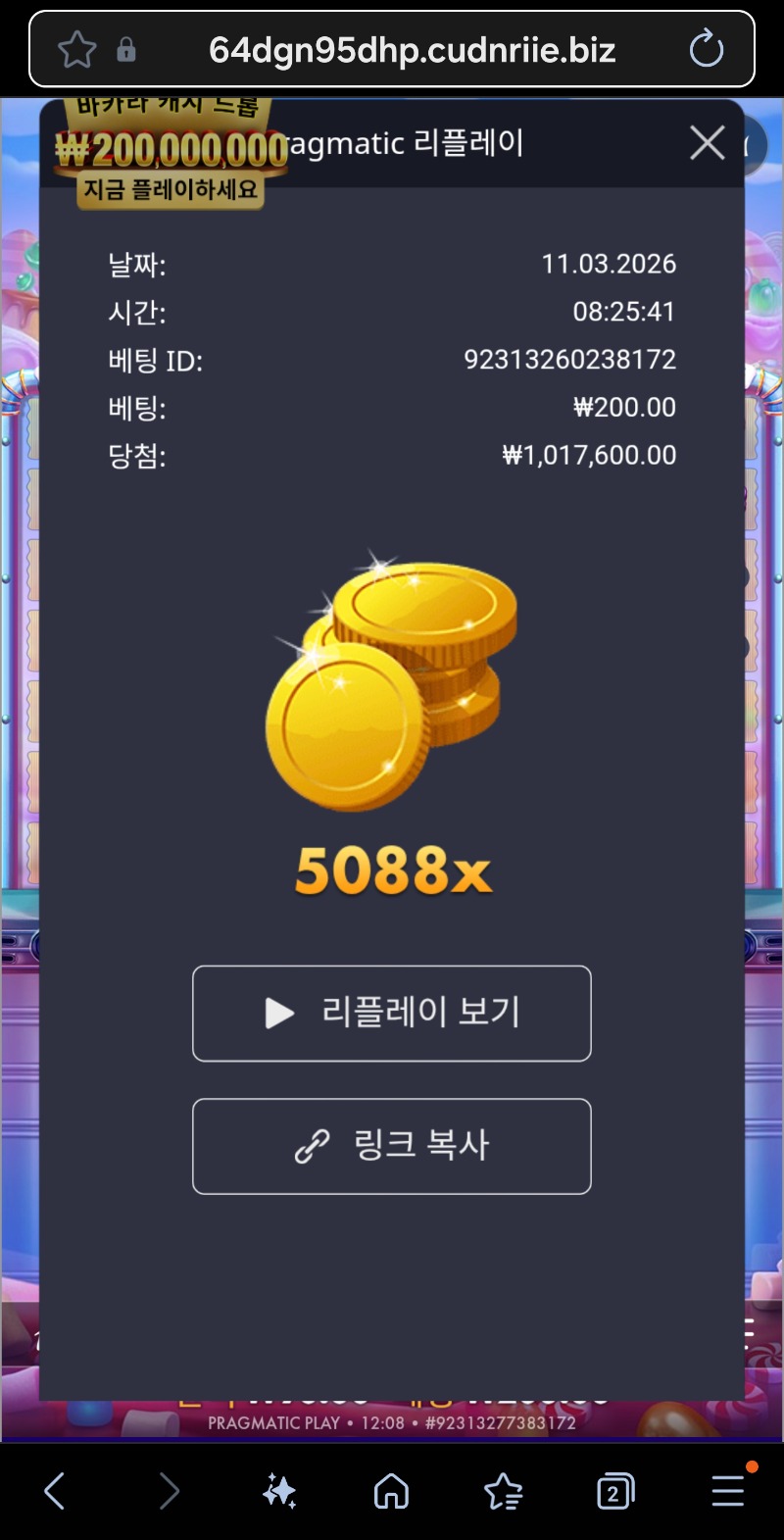
Task: Bookmark this page with the star
Action: pos(76,49)
